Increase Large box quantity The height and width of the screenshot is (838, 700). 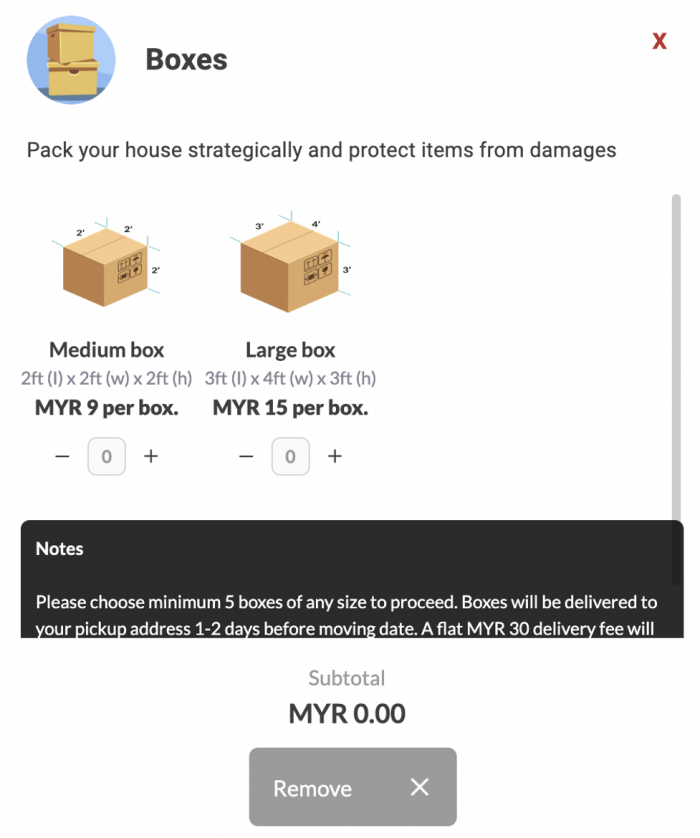[x=335, y=456]
